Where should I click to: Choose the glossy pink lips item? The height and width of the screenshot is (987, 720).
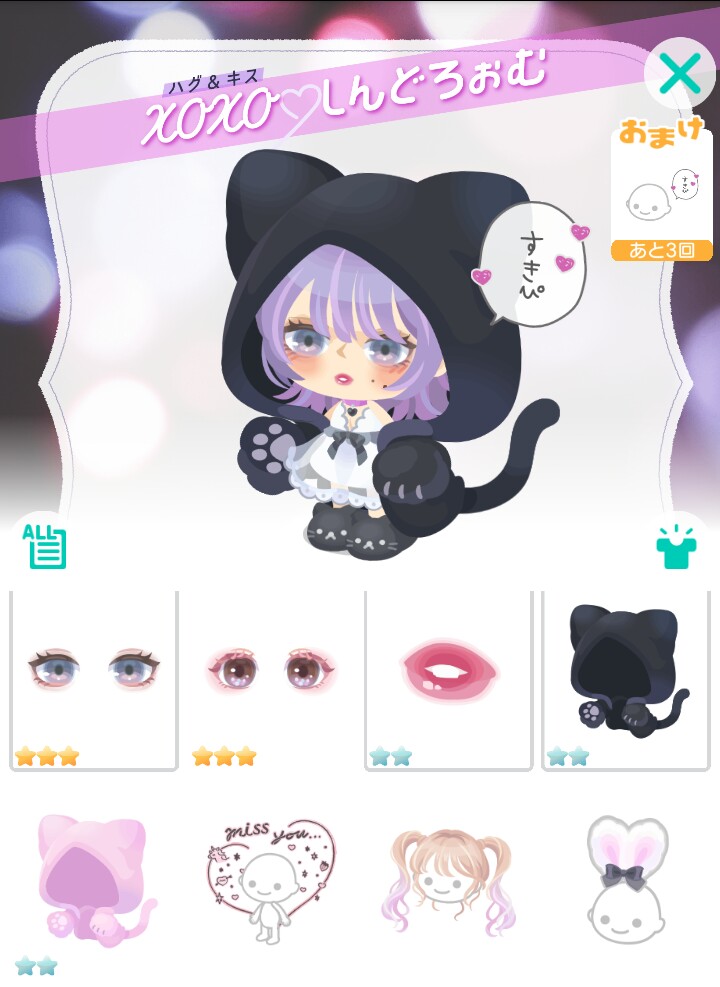(448, 680)
